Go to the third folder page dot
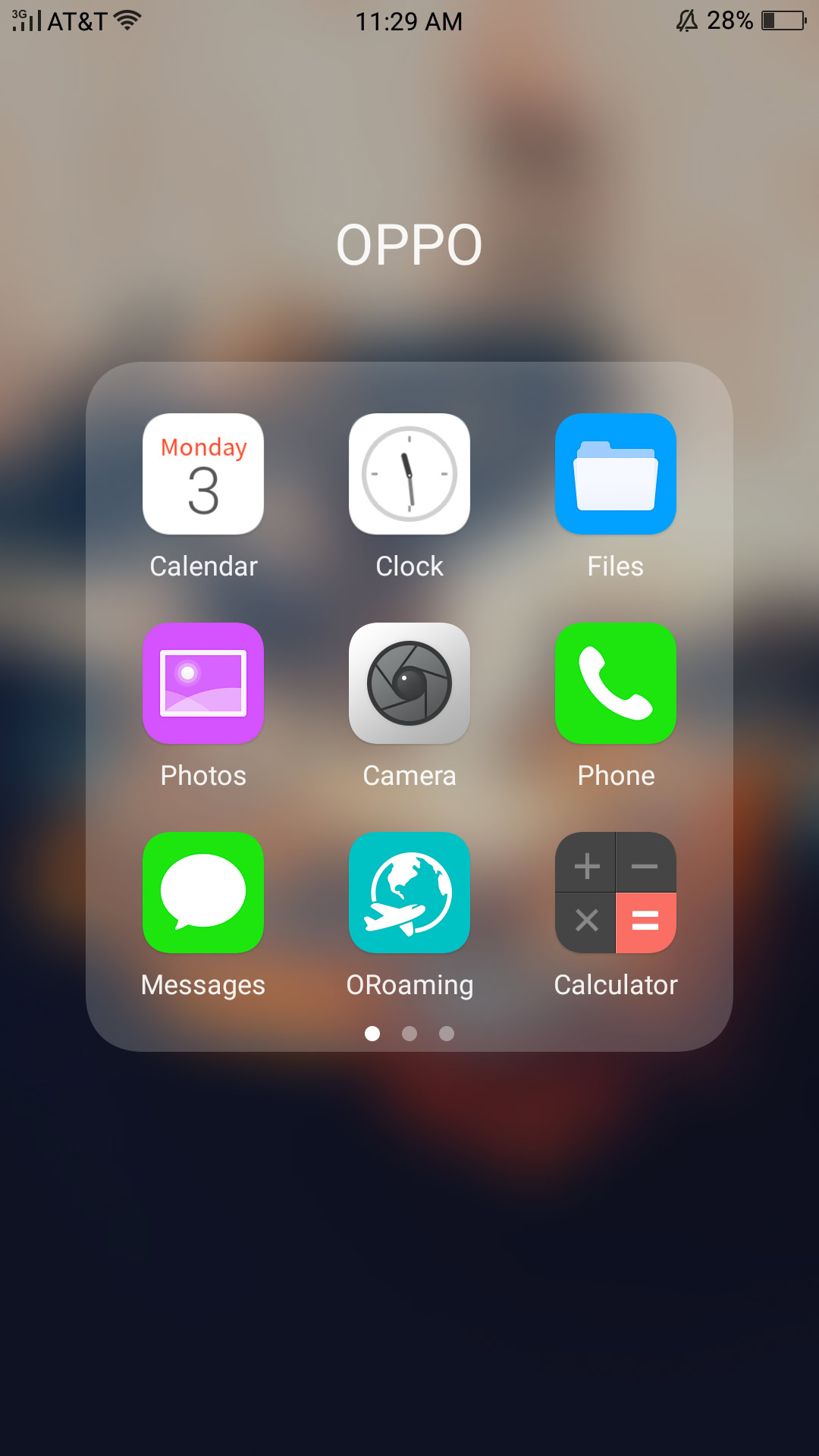 coord(447,1034)
